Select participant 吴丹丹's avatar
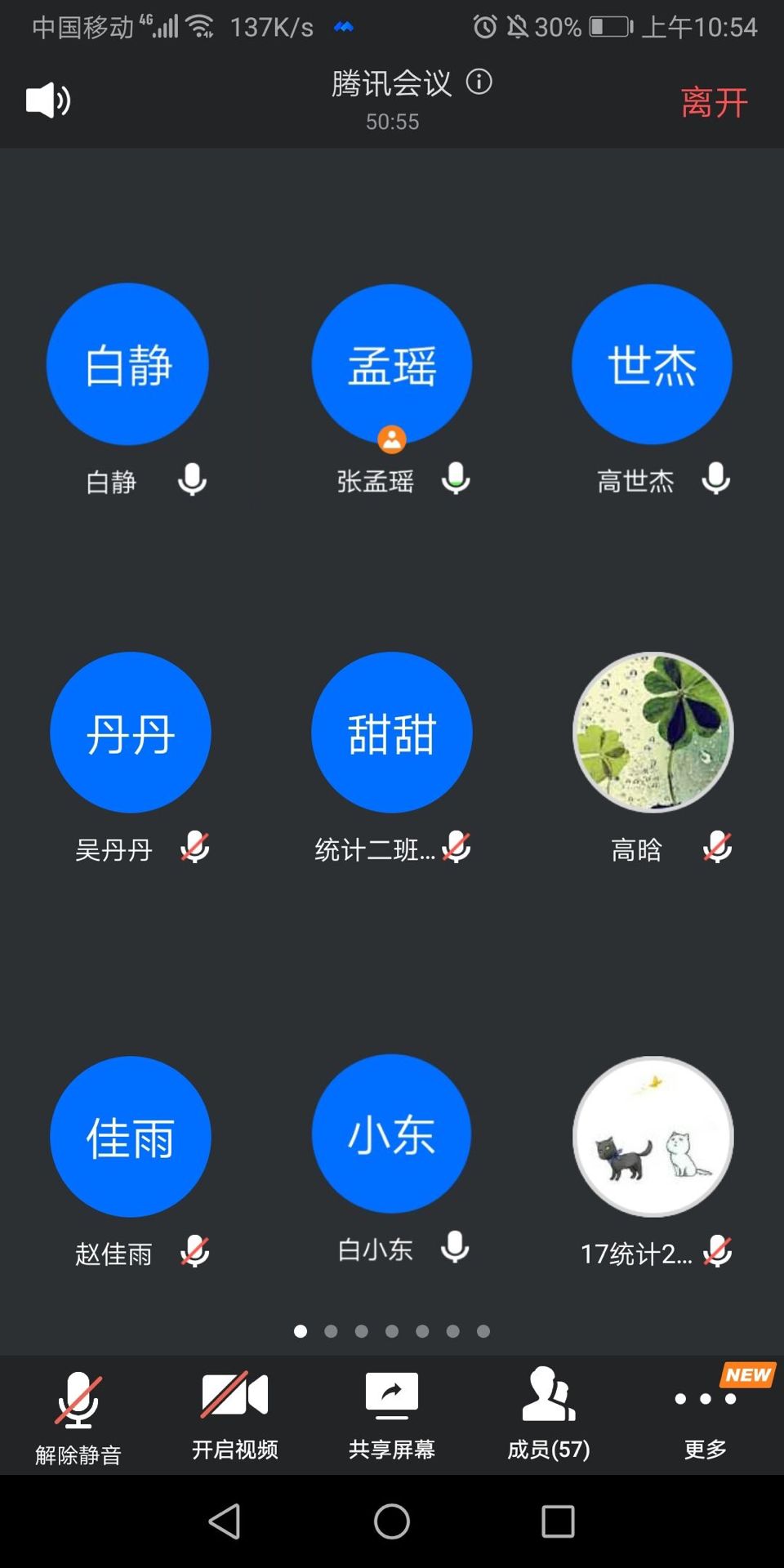The width and height of the screenshot is (784, 1568). coord(131,732)
